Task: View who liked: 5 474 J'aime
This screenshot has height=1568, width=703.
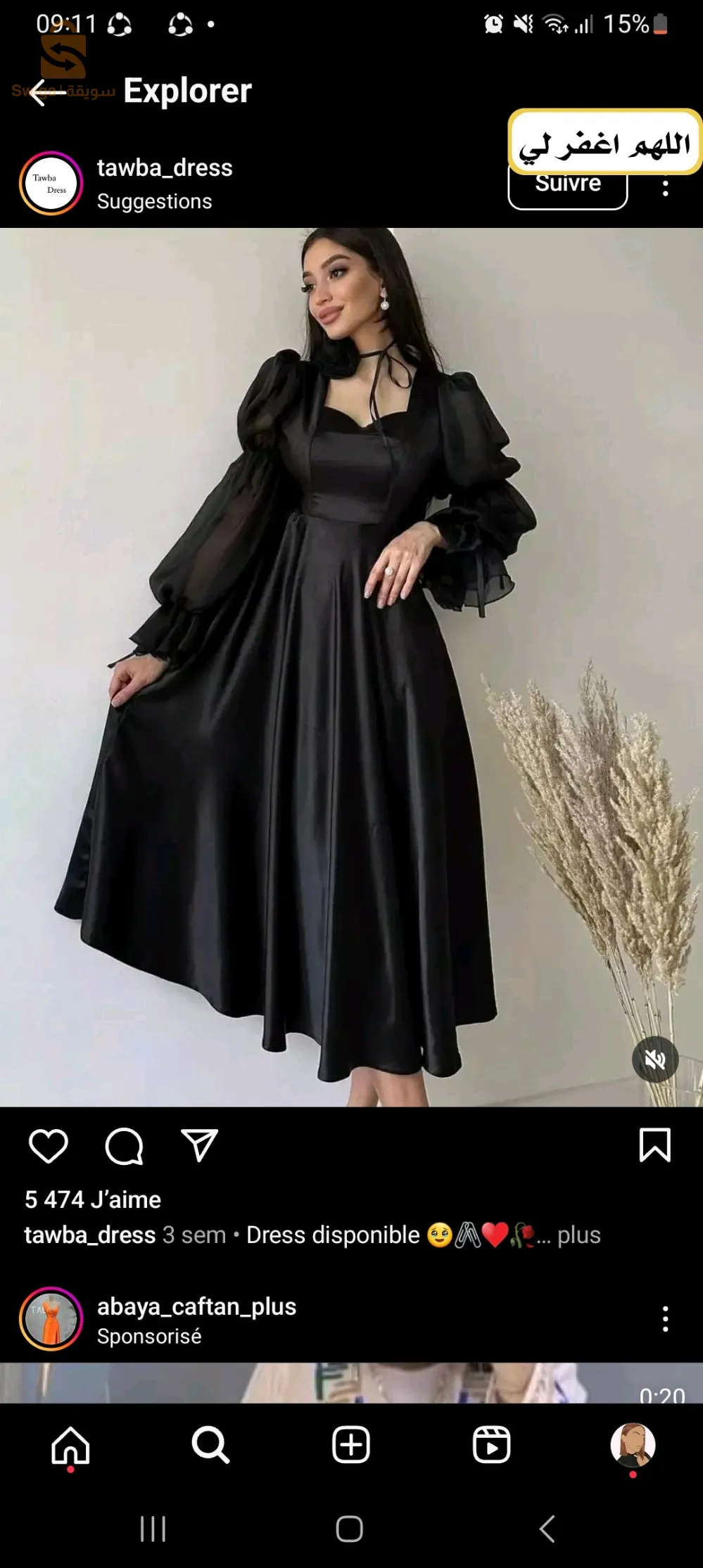Action: (x=93, y=1199)
